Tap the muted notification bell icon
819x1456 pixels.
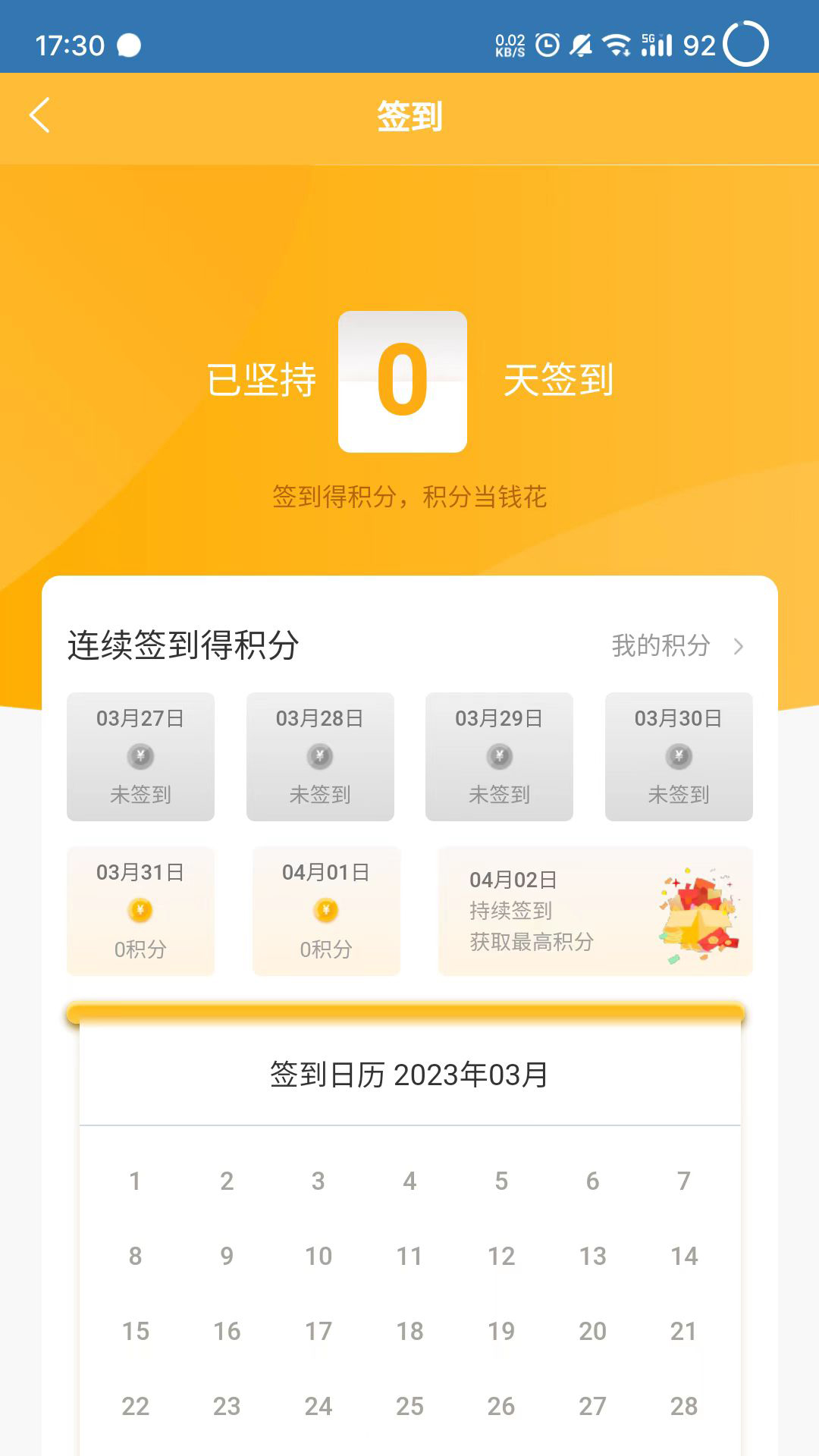tap(580, 45)
